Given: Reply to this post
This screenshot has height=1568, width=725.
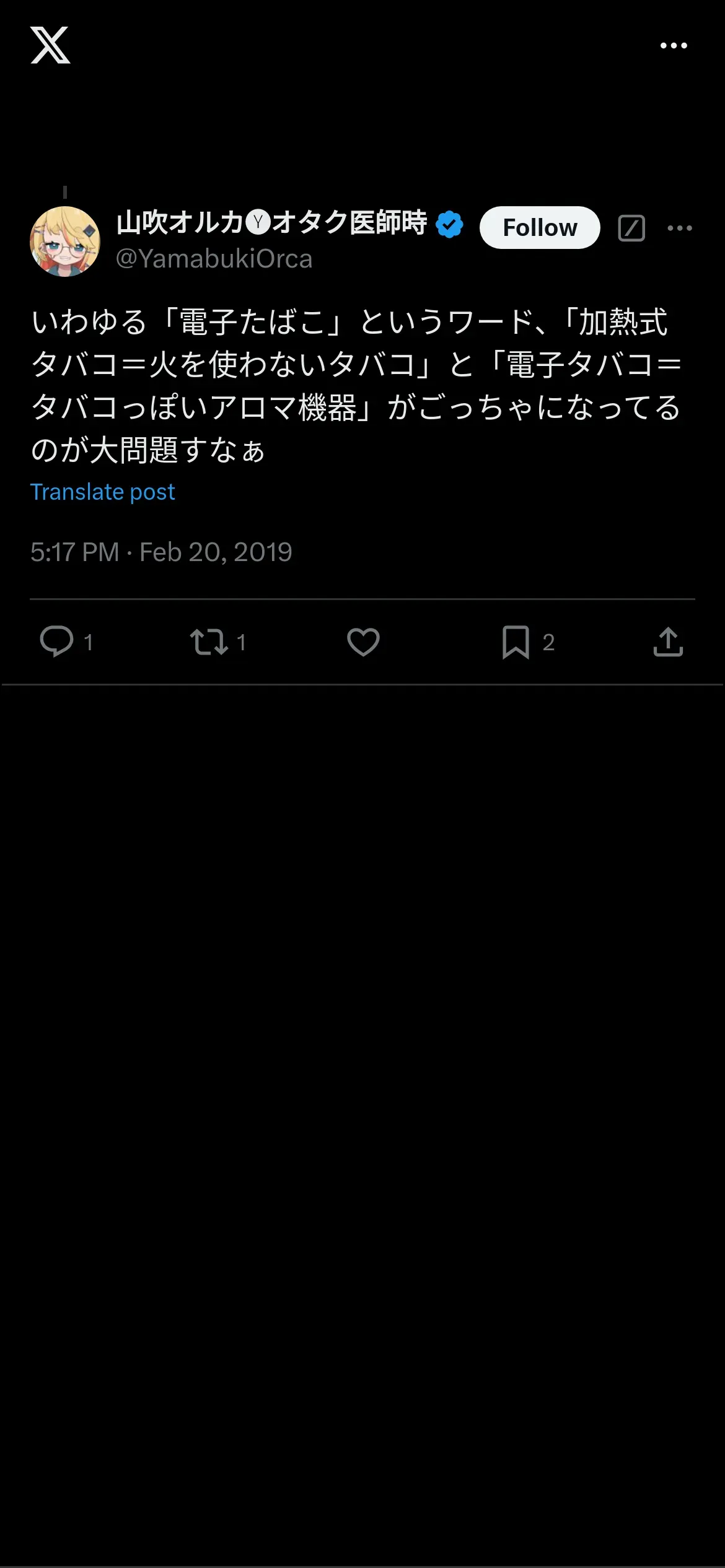Looking at the screenshot, I should 57,642.
